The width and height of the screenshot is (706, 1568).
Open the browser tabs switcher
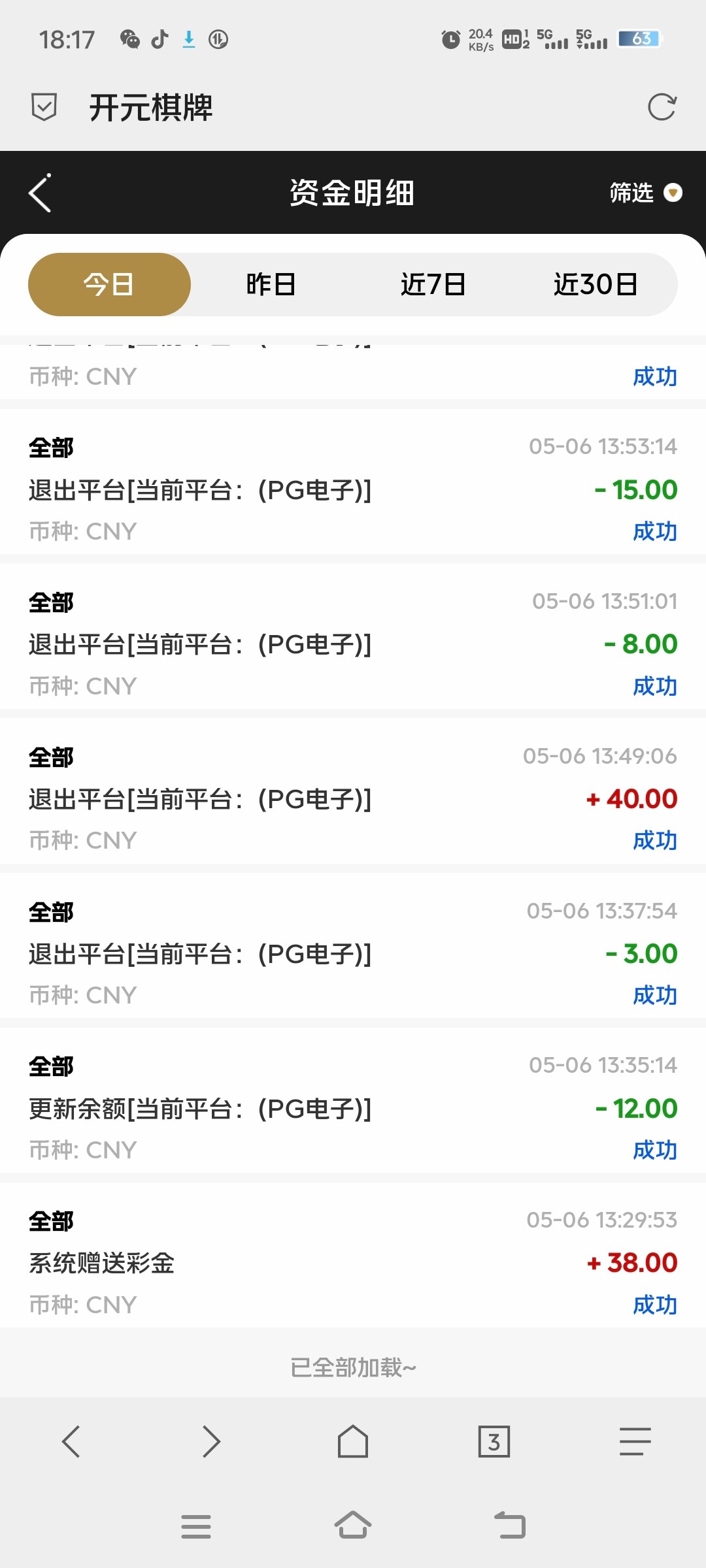point(494,1441)
